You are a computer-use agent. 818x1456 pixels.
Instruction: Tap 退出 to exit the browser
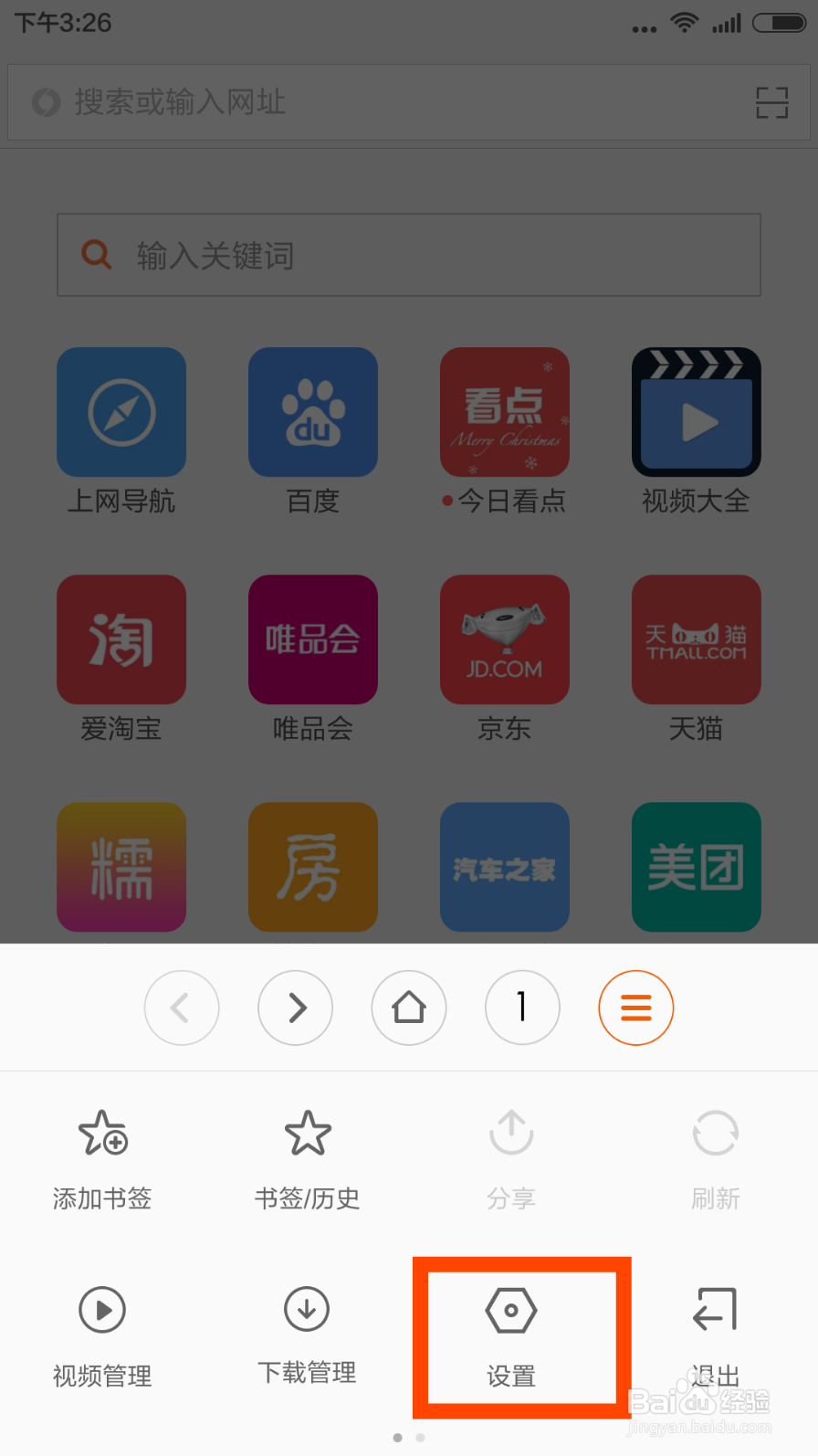point(716,1336)
